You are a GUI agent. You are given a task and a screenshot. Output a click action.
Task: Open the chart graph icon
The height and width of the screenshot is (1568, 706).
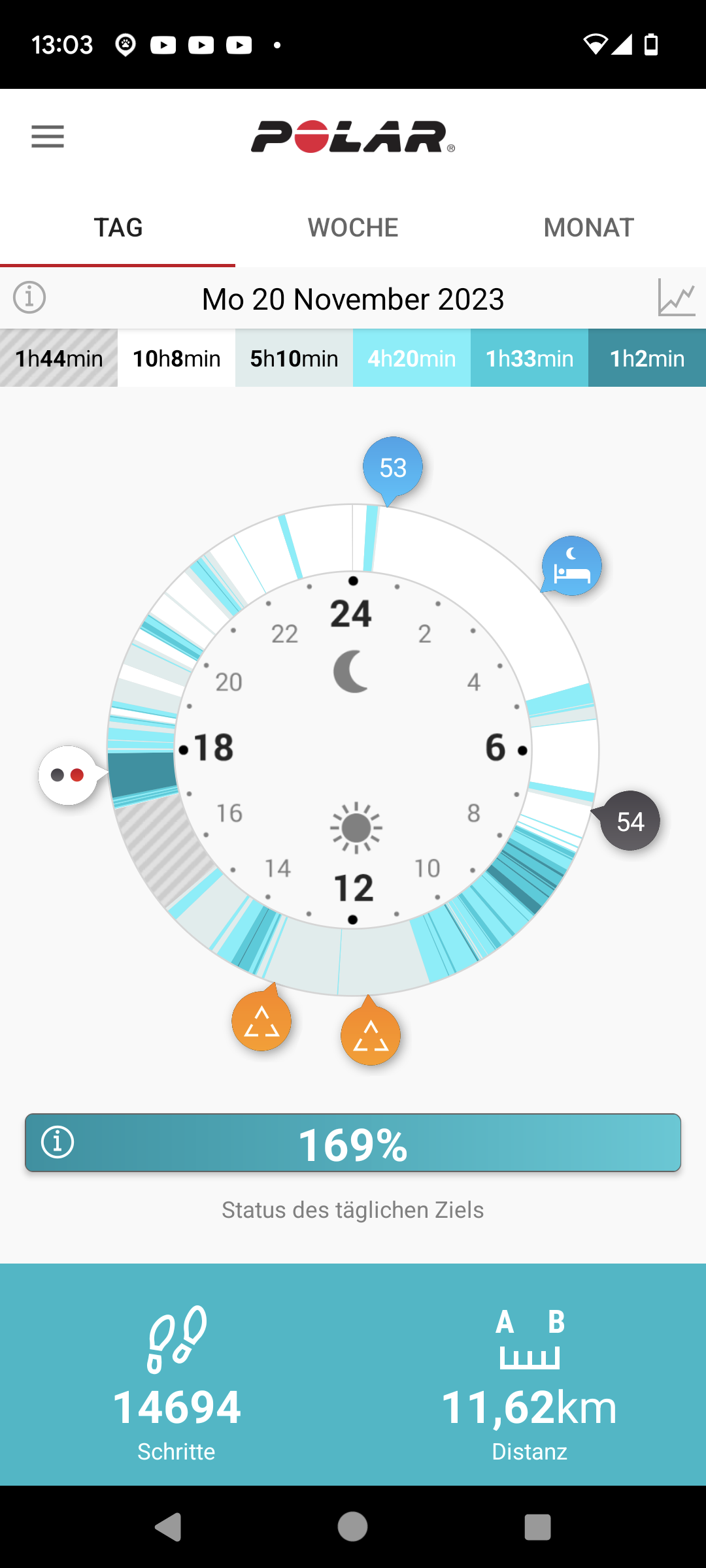pos(677,298)
